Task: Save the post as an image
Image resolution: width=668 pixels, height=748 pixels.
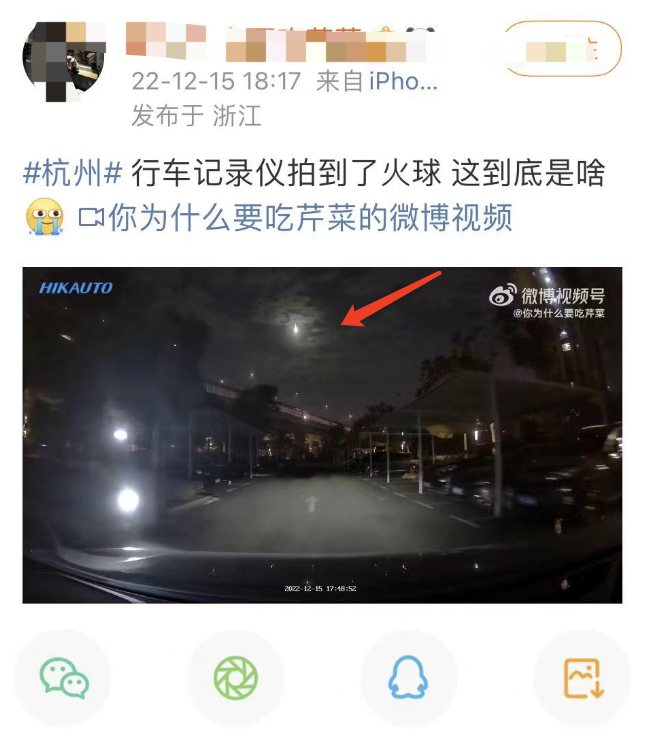Action: [x=582, y=680]
